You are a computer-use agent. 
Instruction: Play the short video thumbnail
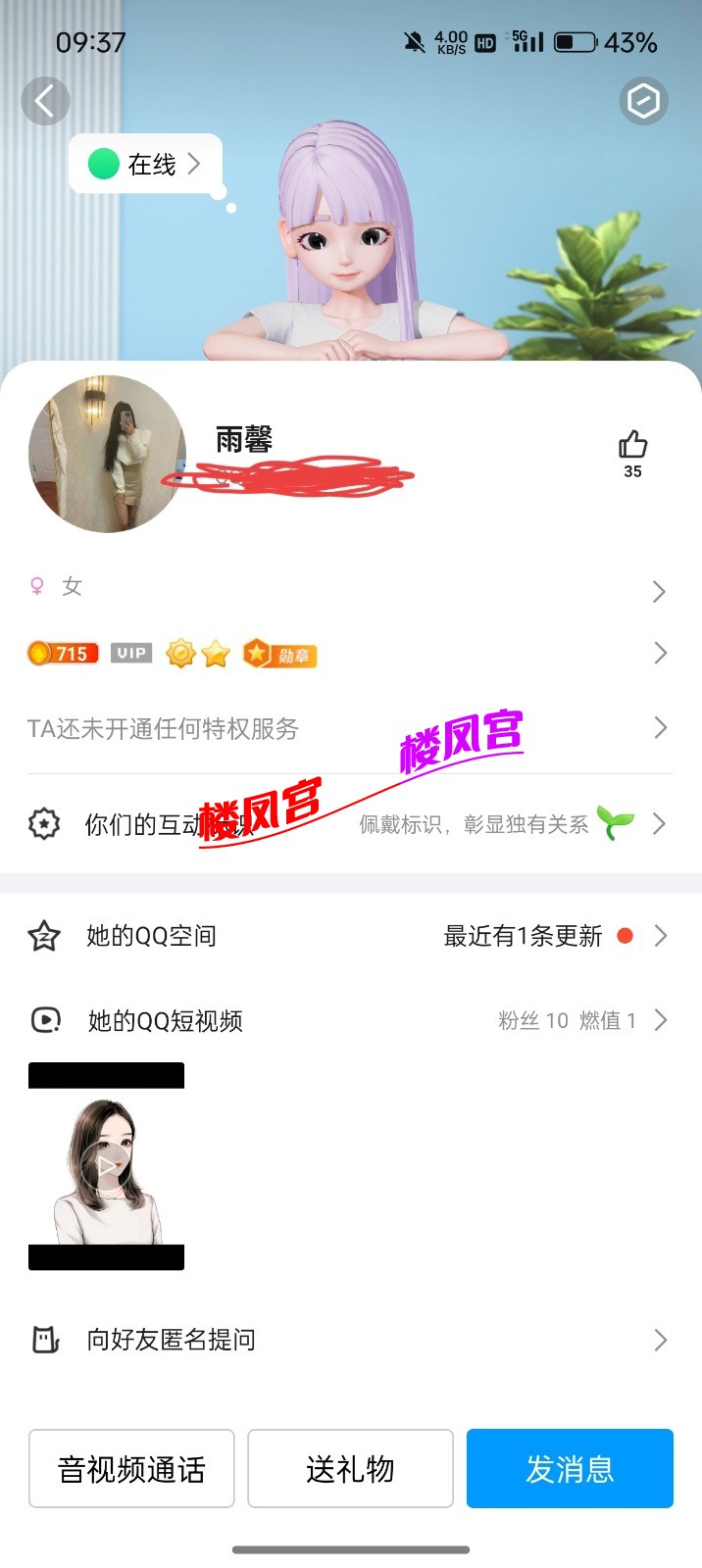[x=107, y=1166]
